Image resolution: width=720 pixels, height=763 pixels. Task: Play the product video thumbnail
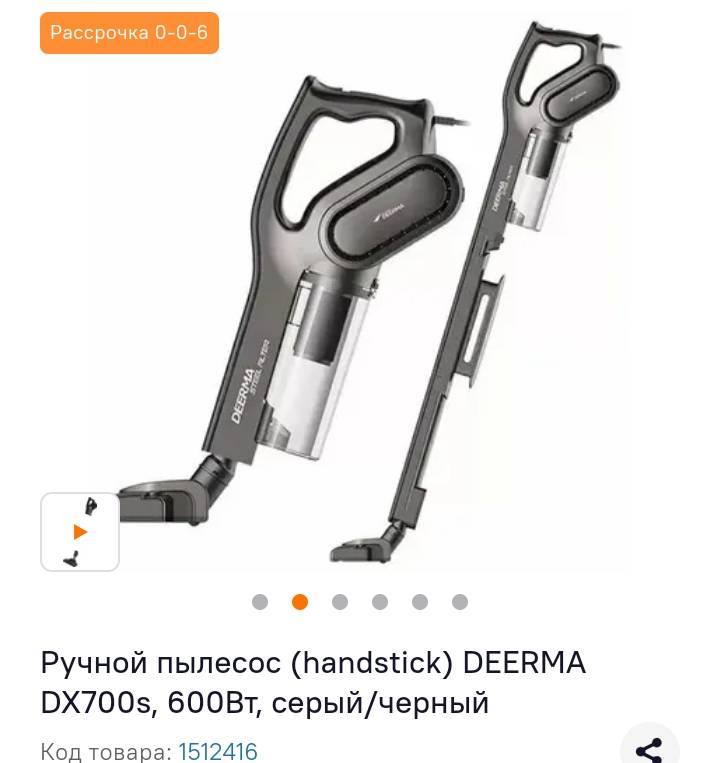pyautogui.click(x=80, y=532)
